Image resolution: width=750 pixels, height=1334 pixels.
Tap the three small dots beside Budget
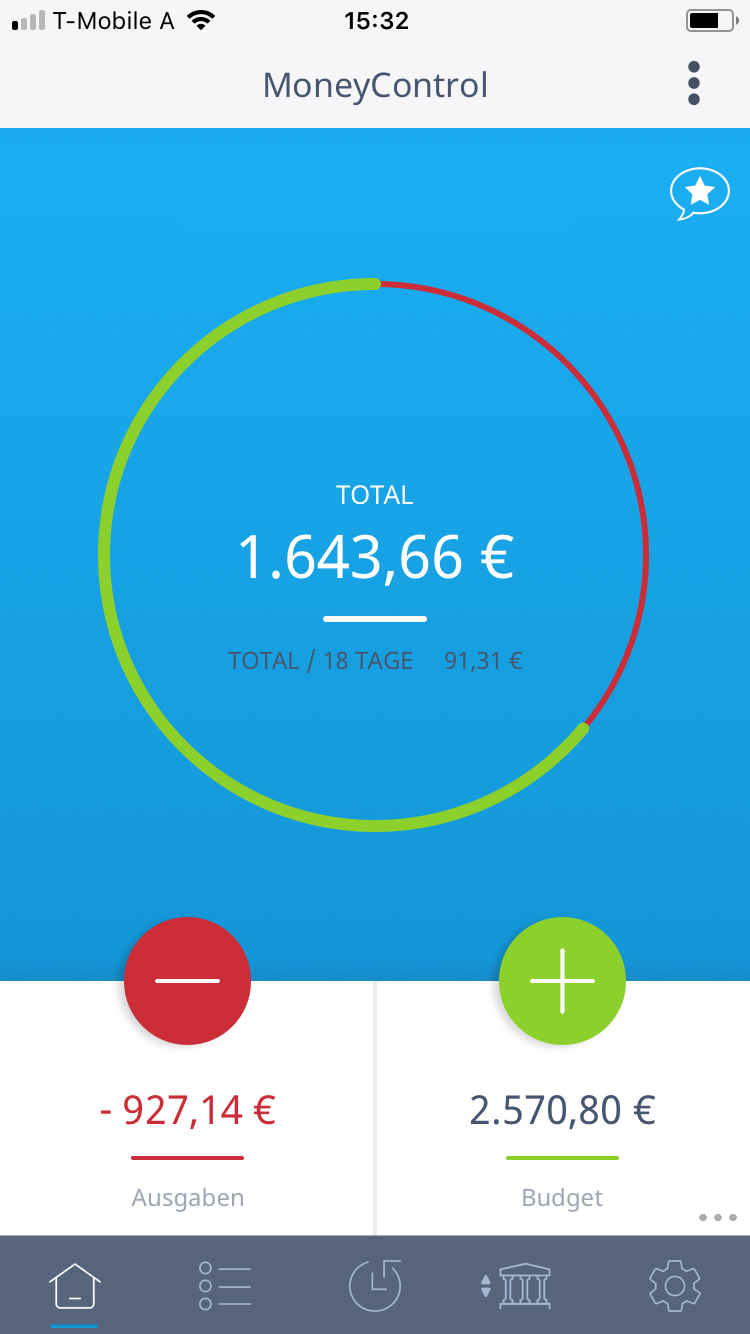tap(717, 1217)
